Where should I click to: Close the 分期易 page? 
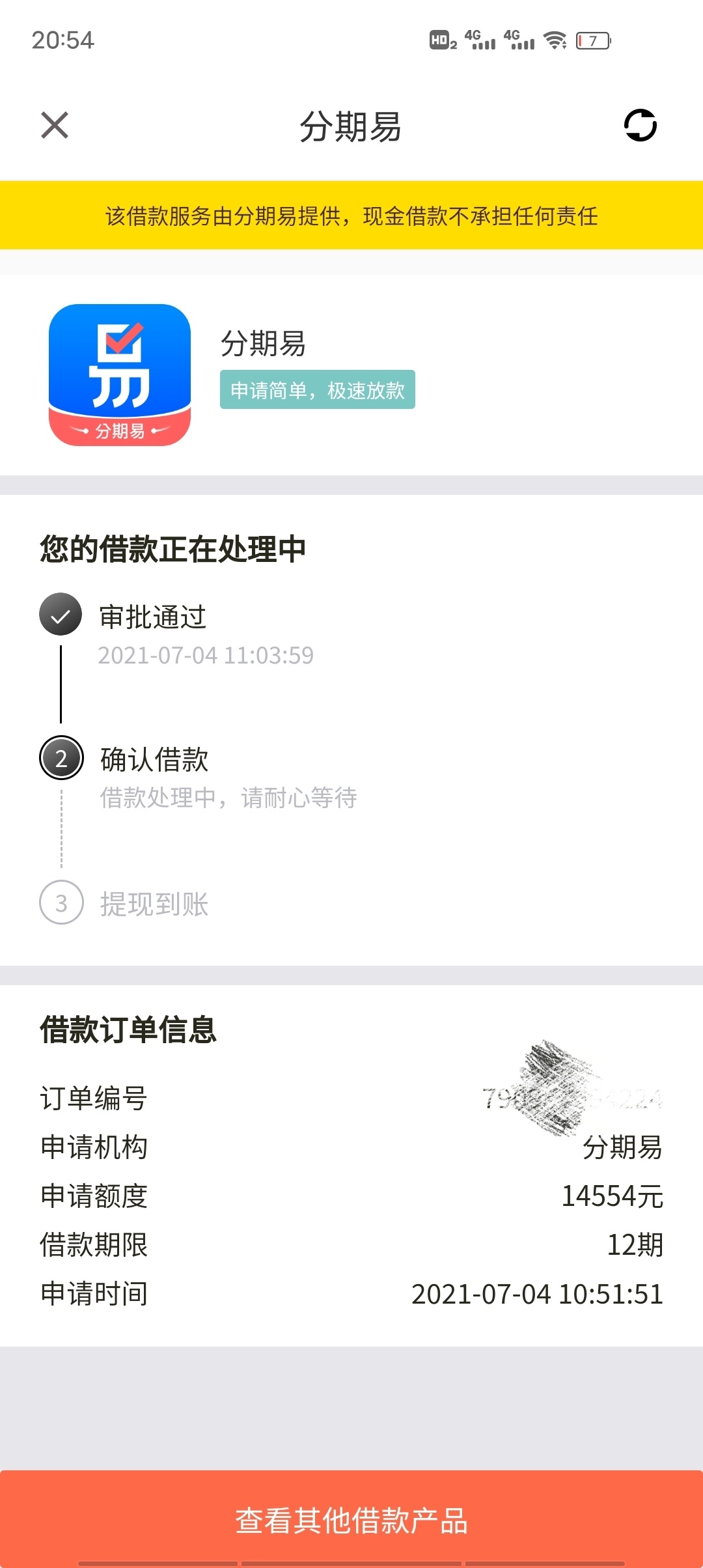click(55, 125)
